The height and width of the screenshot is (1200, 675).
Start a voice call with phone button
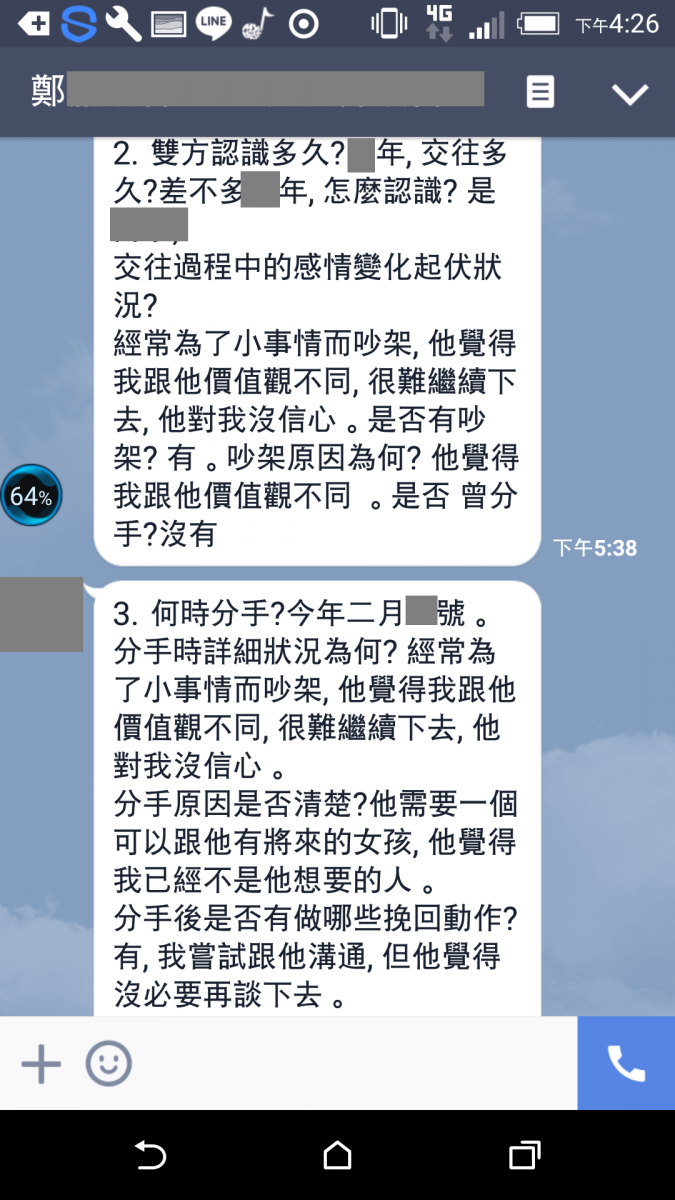pyautogui.click(x=626, y=1064)
